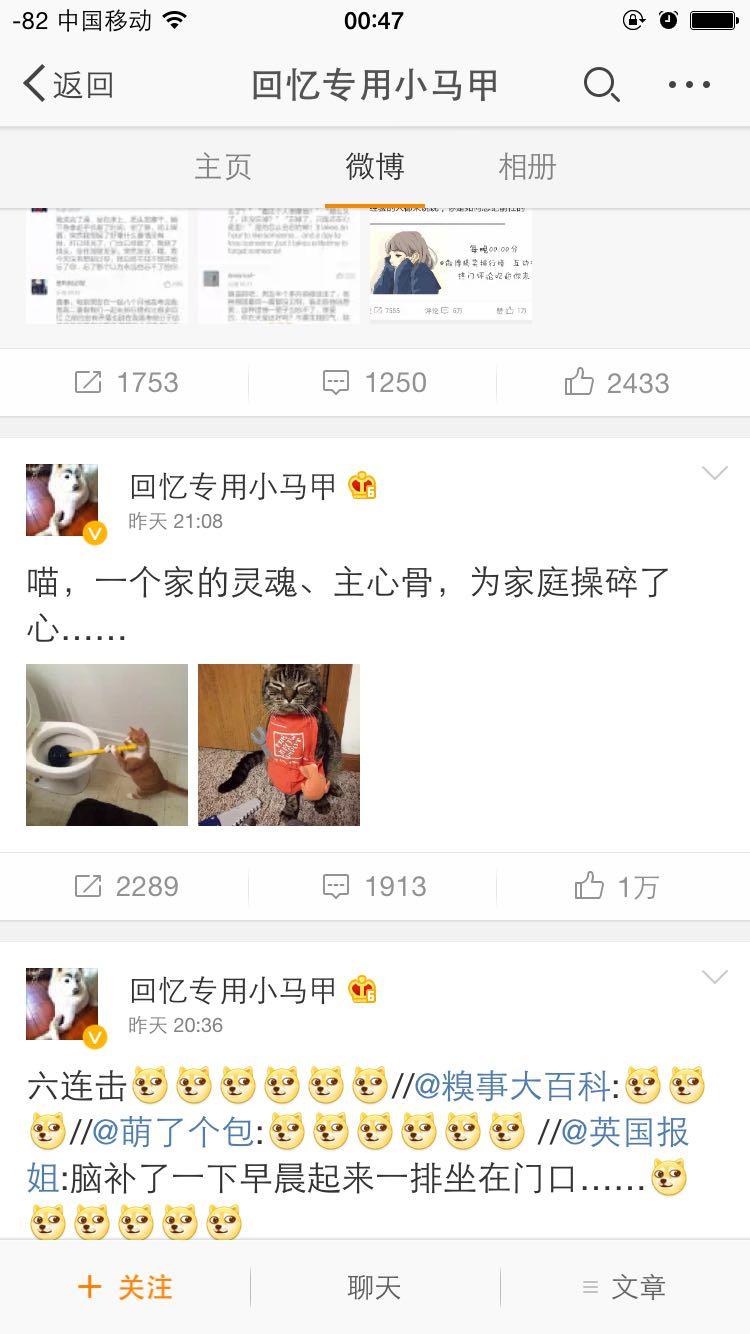Open the @糗事大百科 mention link

click(x=512, y=1086)
